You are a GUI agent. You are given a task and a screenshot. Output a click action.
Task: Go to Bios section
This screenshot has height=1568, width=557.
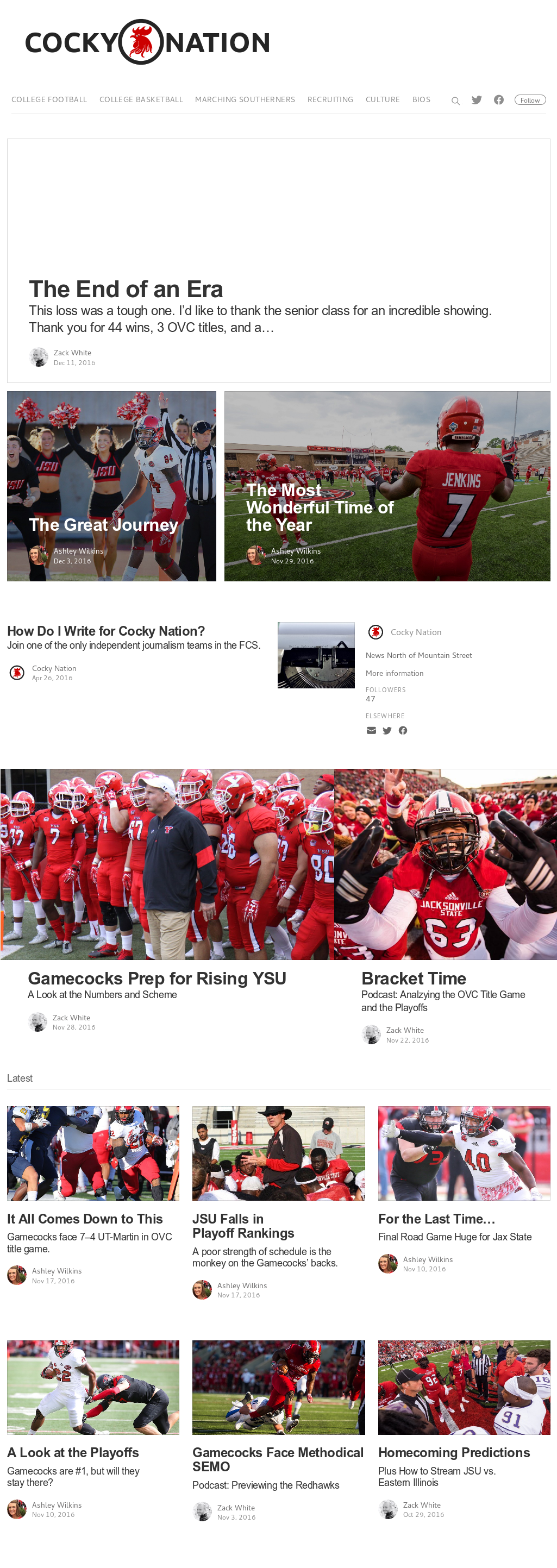pos(421,100)
